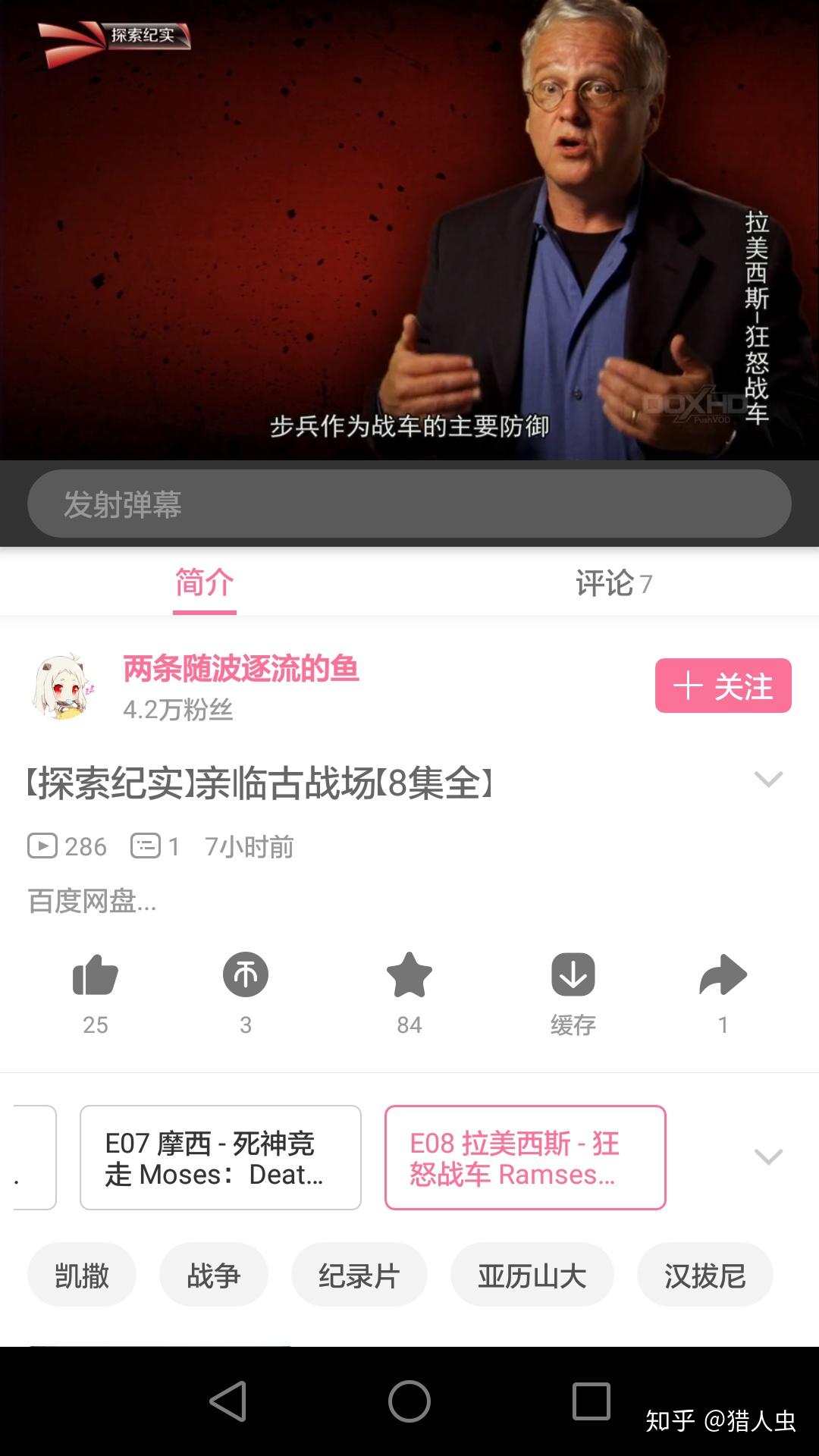Screen dimensions: 819x1456
Task: Expand the full episode list chevron
Action: pos(768,1156)
